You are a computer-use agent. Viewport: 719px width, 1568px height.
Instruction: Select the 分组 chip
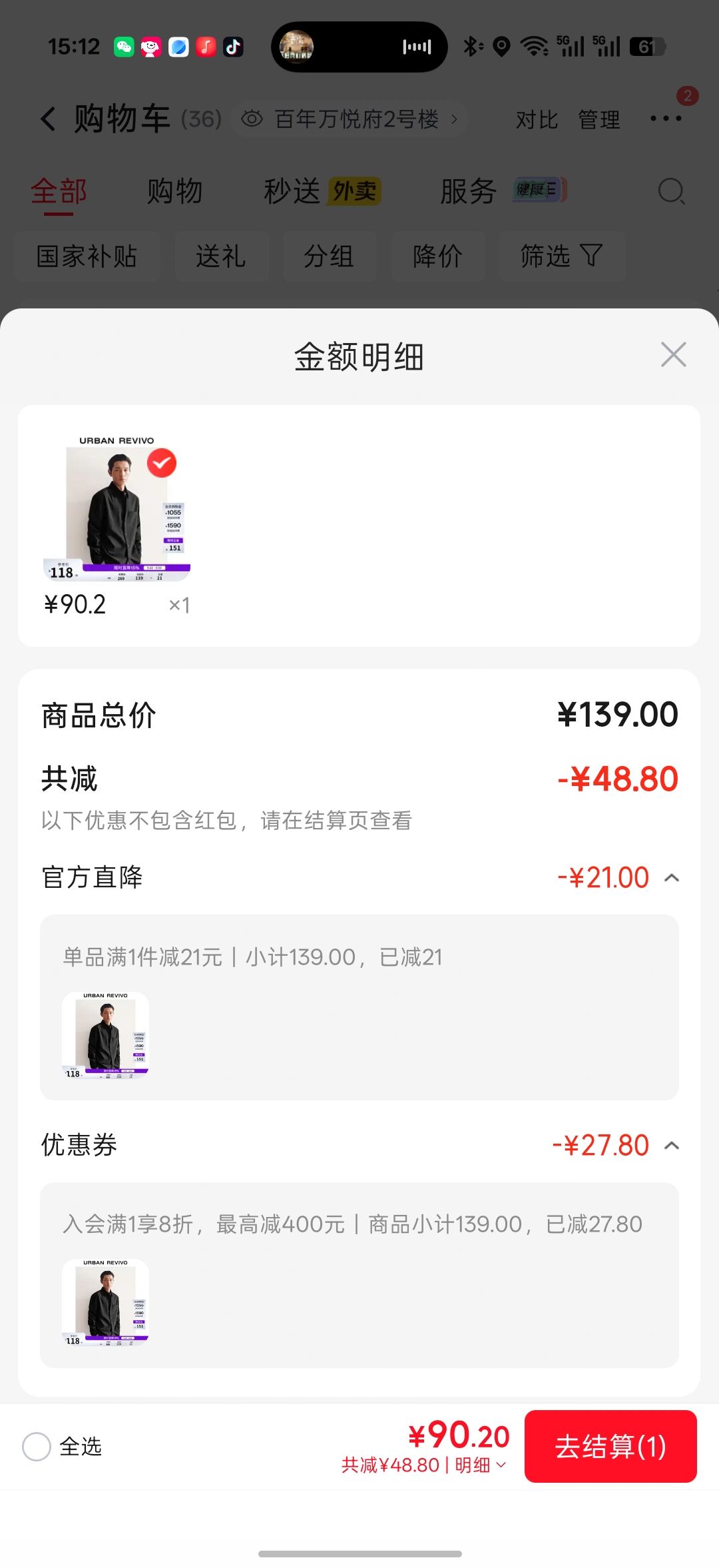[x=329, y=256]
